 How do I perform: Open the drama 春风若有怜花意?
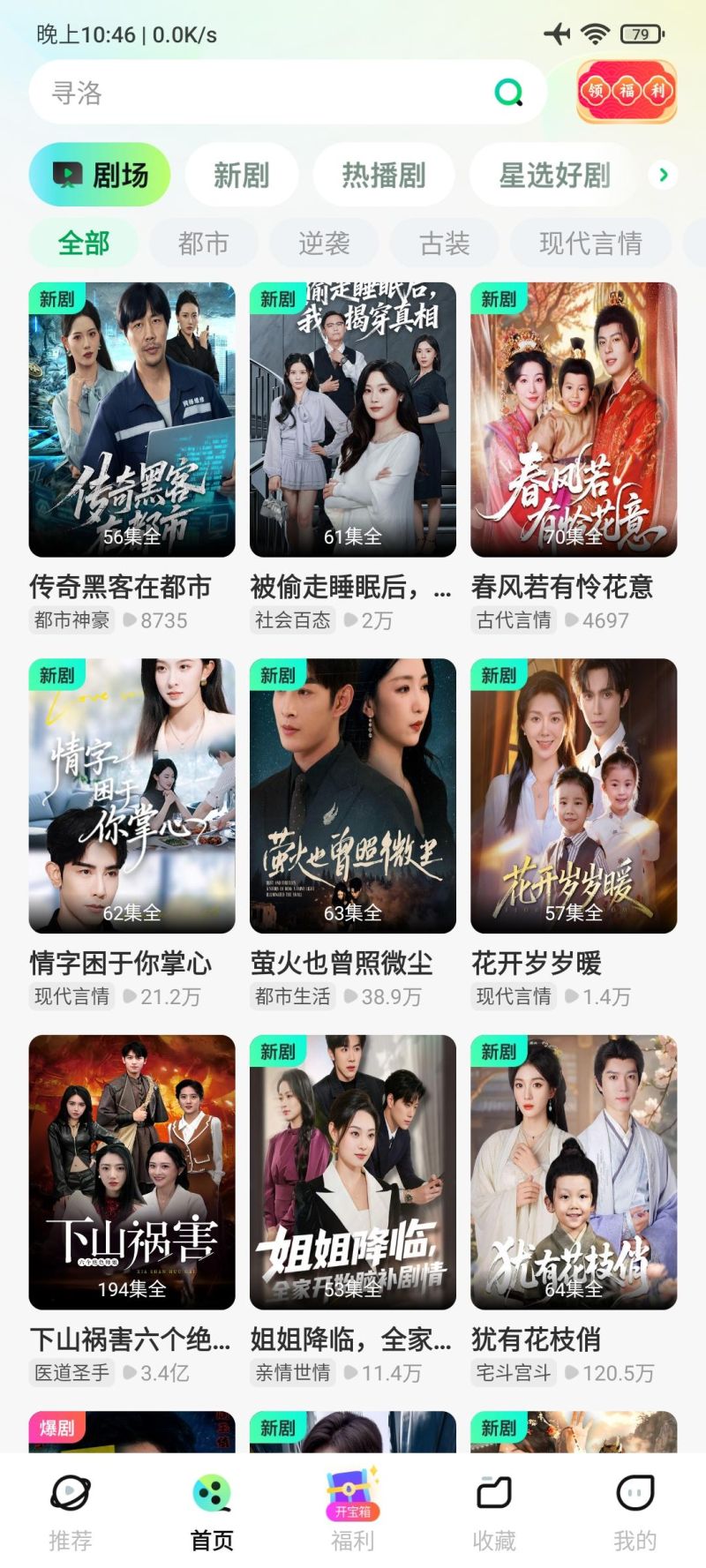[x=574, y=420]
